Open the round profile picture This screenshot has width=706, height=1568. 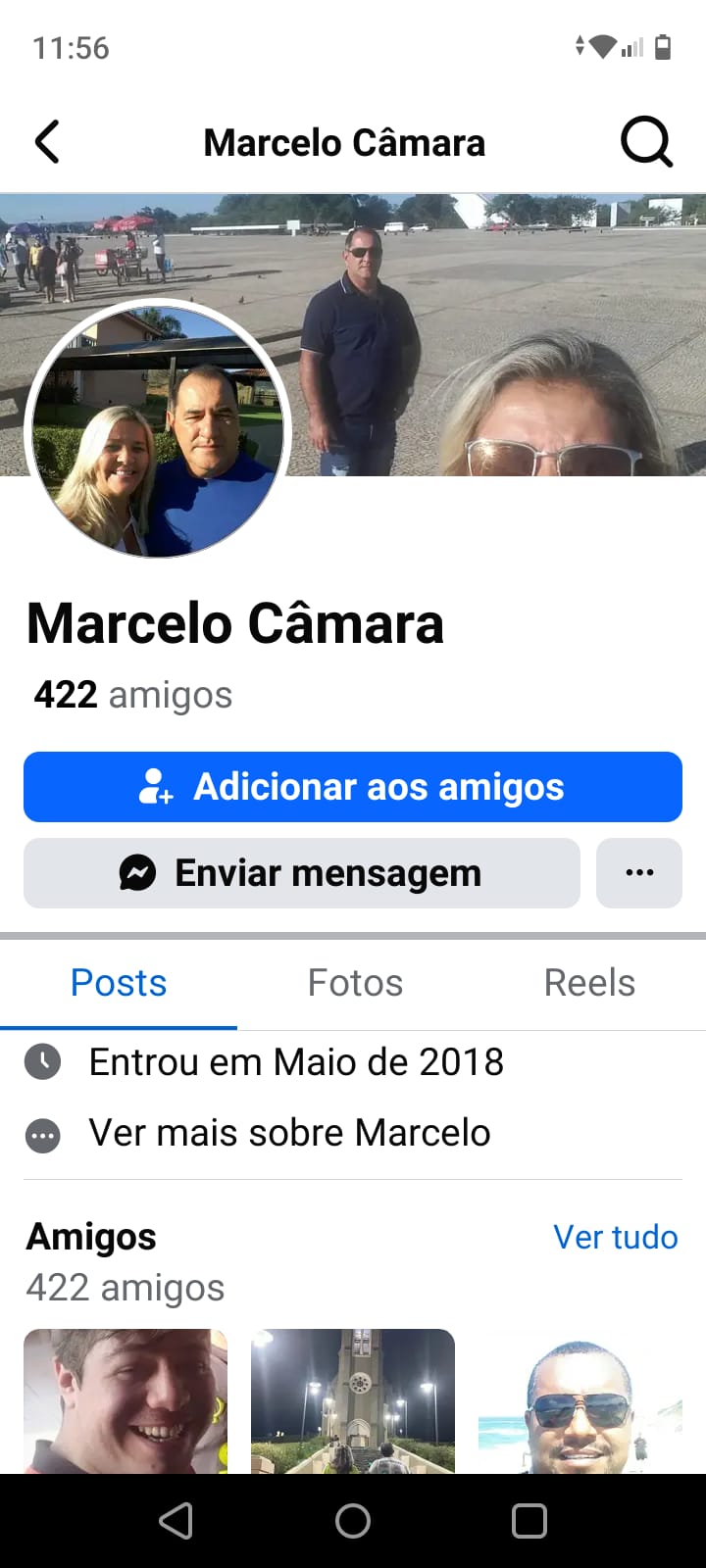pyautogui.click(x=158, y=429)
